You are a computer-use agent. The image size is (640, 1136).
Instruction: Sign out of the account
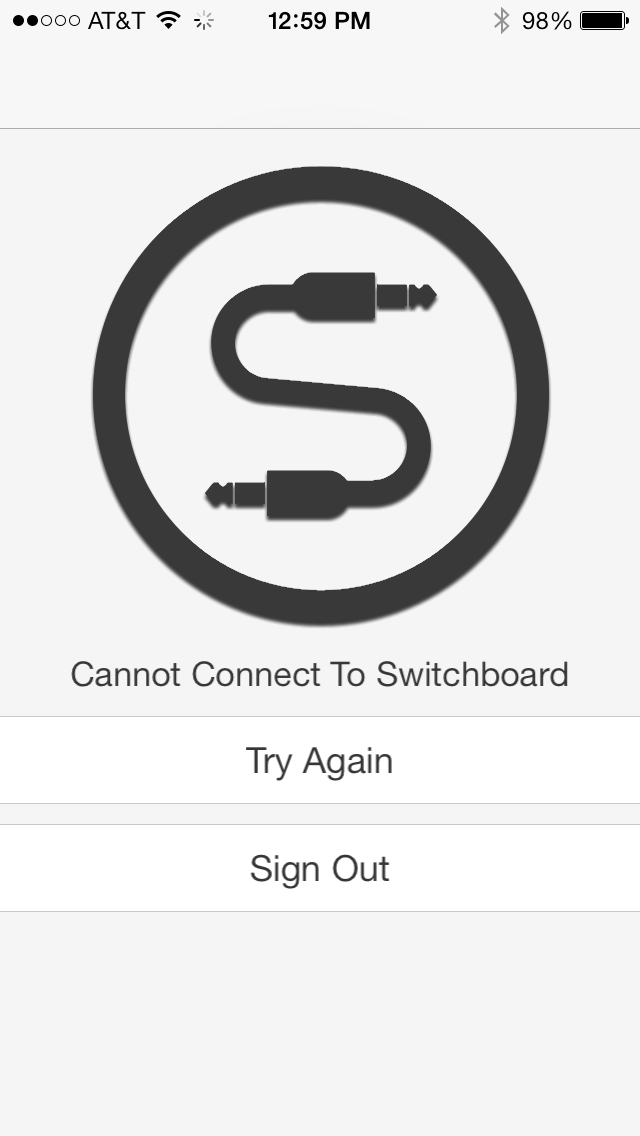320,868
